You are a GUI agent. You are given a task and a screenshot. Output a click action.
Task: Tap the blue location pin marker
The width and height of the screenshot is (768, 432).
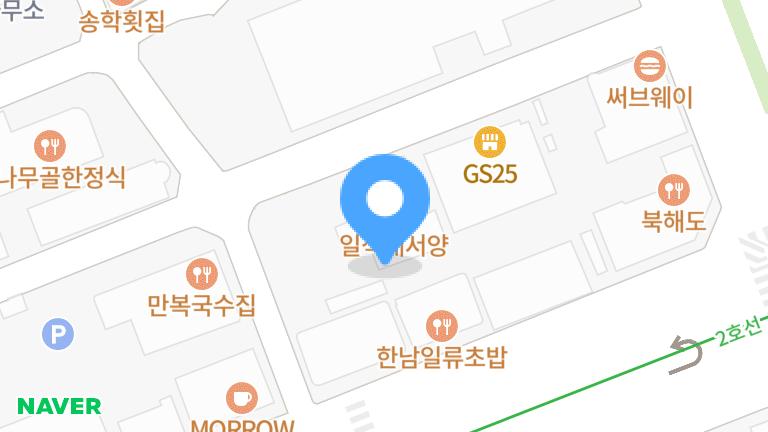pos(385,201)
